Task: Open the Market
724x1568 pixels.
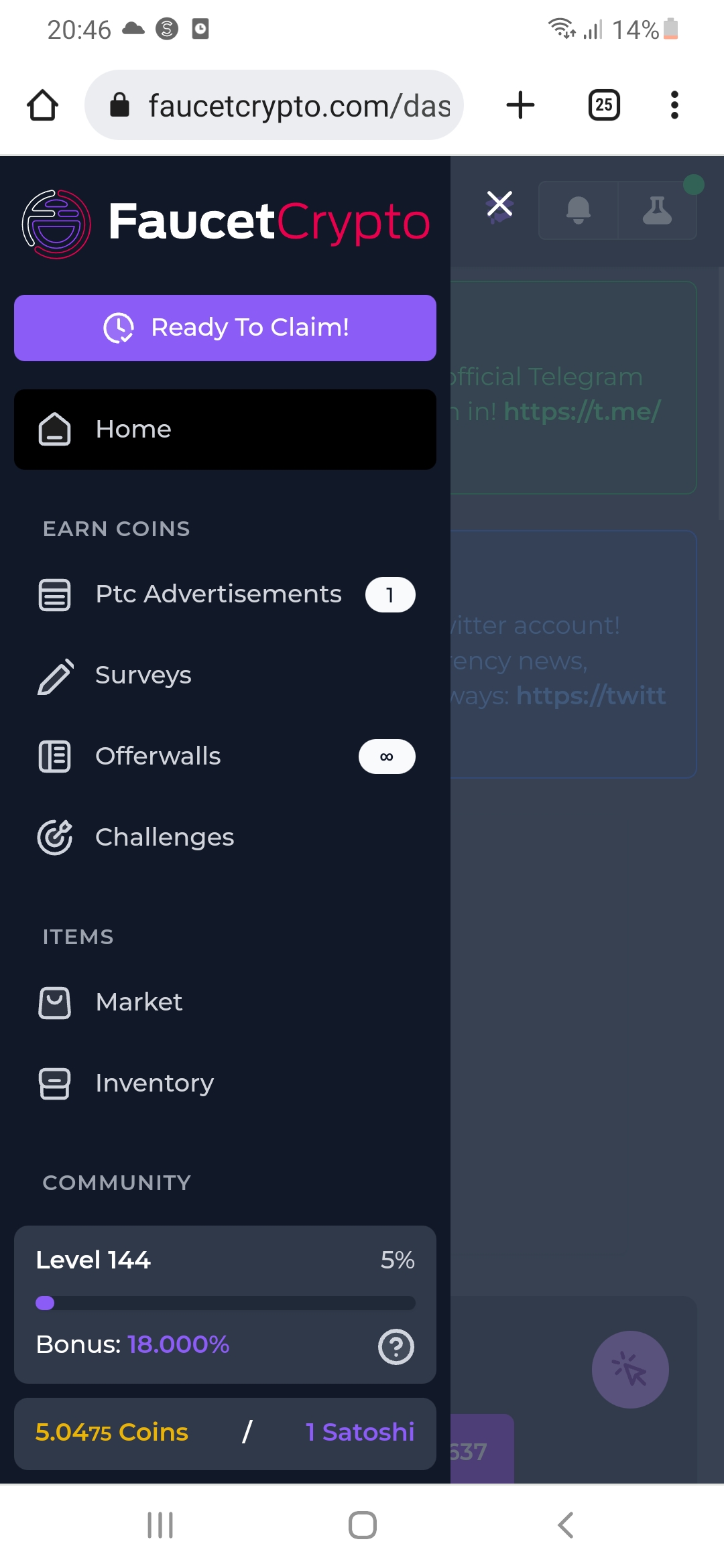Action: pos(225,1002)
